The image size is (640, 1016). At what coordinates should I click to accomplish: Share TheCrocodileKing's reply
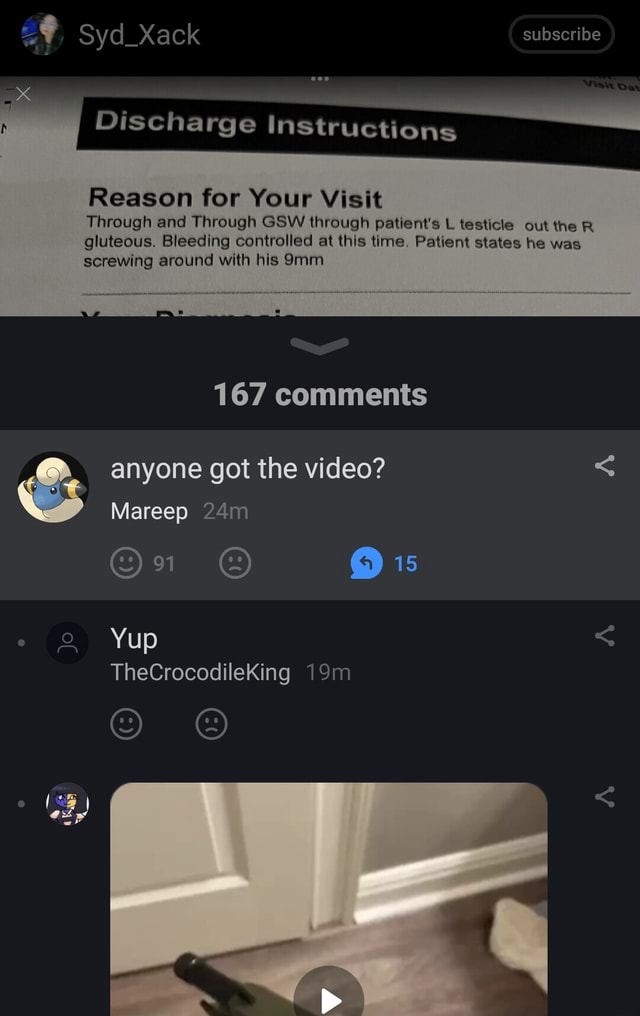(x=604, y=635)
